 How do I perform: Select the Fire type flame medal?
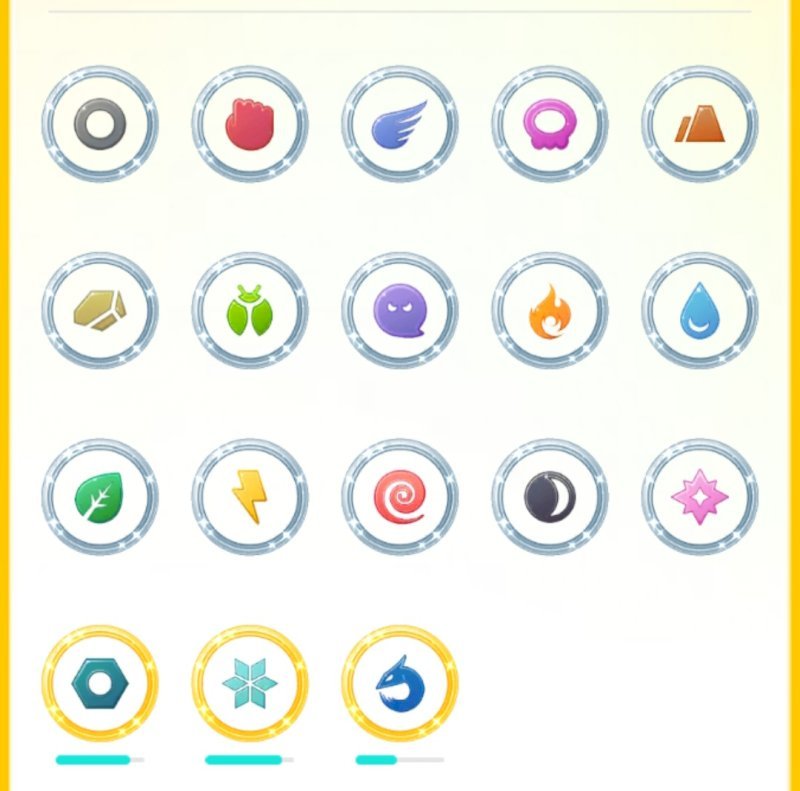click(x=549, y=310)
